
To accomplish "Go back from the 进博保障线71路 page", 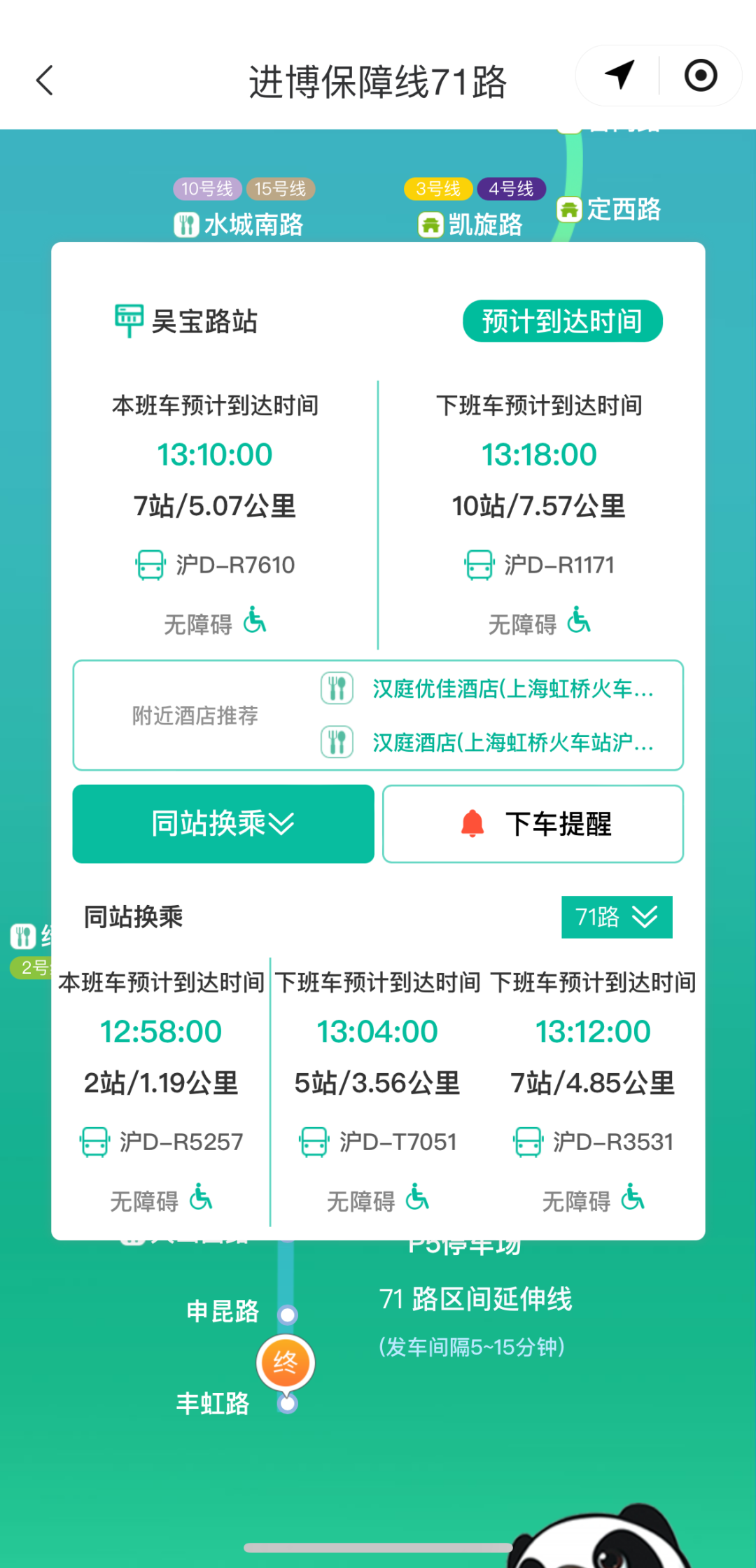I will pyautogui.click(x=45, y=80).
